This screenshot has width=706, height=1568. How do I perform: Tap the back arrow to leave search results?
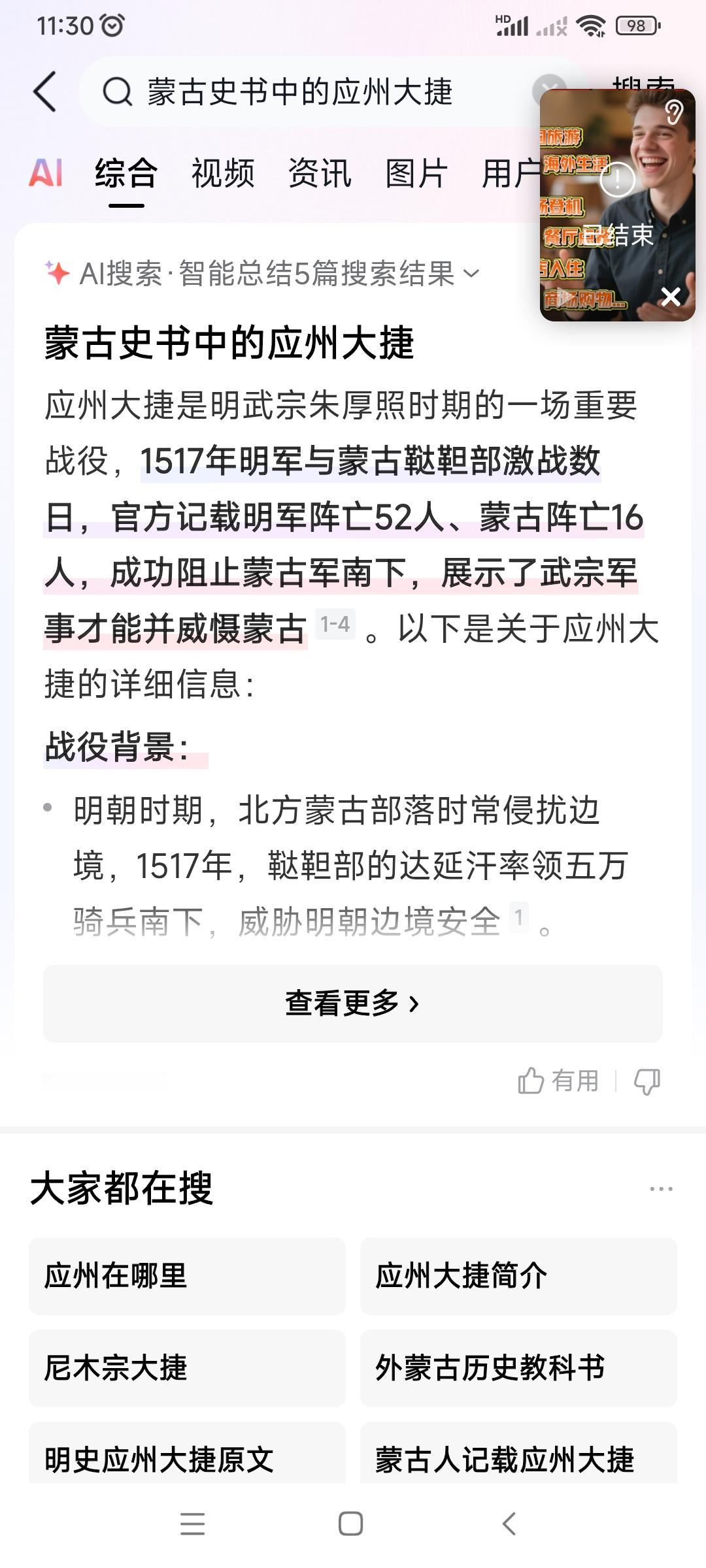point(44,91)
